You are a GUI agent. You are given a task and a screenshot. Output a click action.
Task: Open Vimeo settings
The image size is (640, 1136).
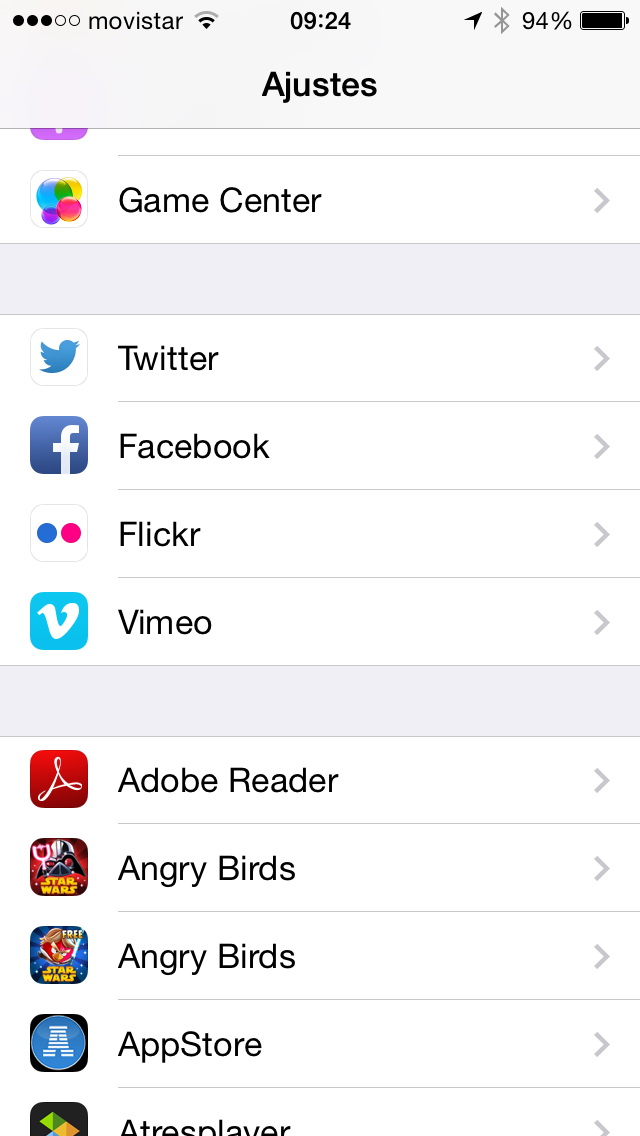320,622
